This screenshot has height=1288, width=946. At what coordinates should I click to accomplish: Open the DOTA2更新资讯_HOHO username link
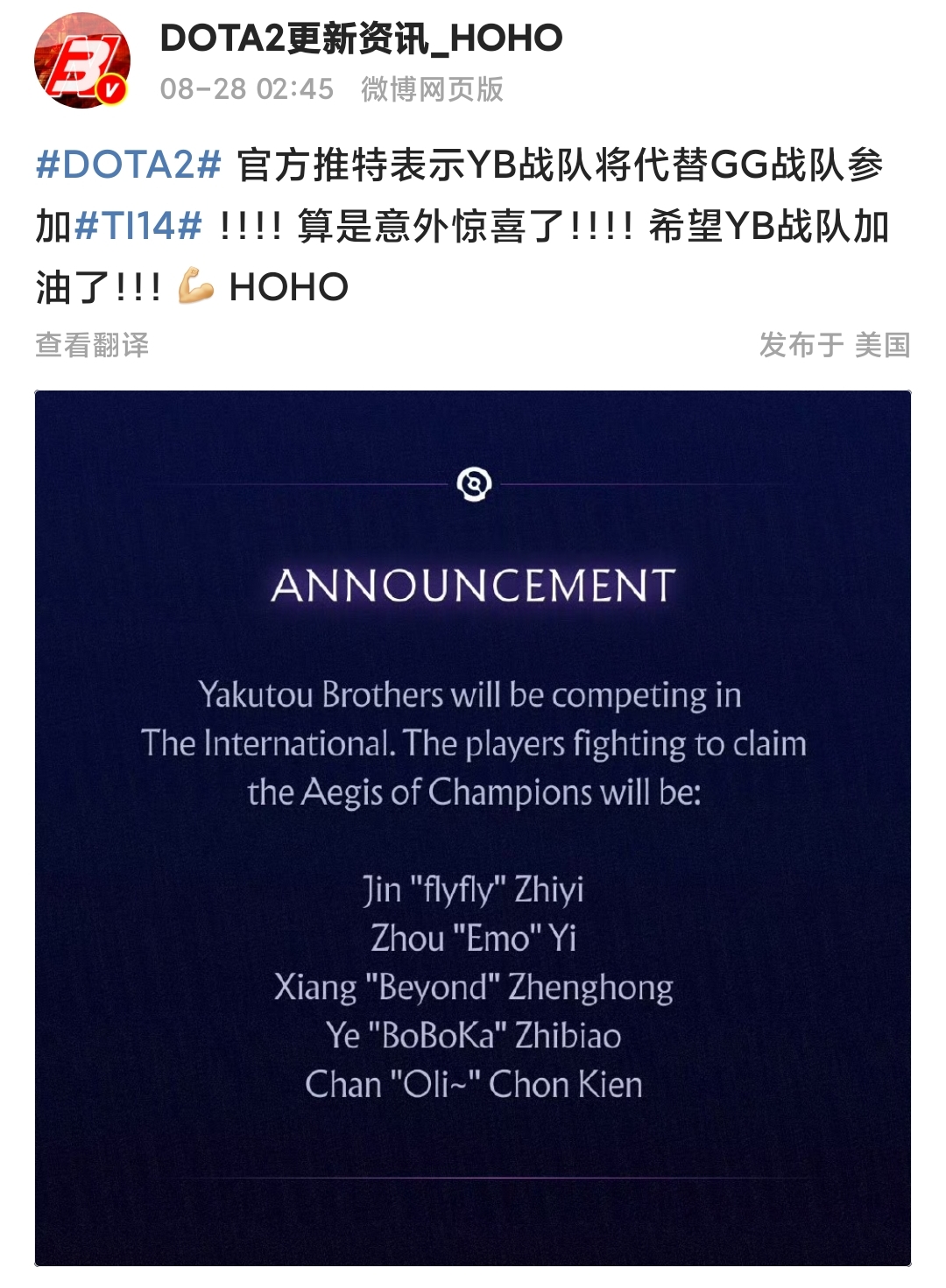click(361, 39)
